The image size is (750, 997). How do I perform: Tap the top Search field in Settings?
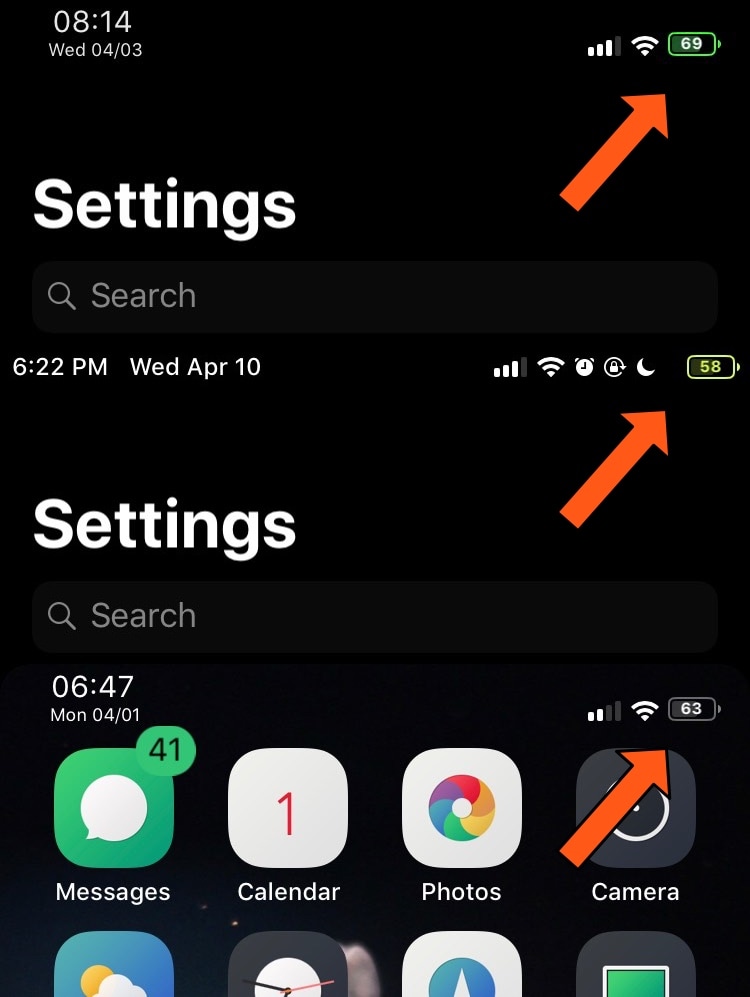(x=375, y=296)
